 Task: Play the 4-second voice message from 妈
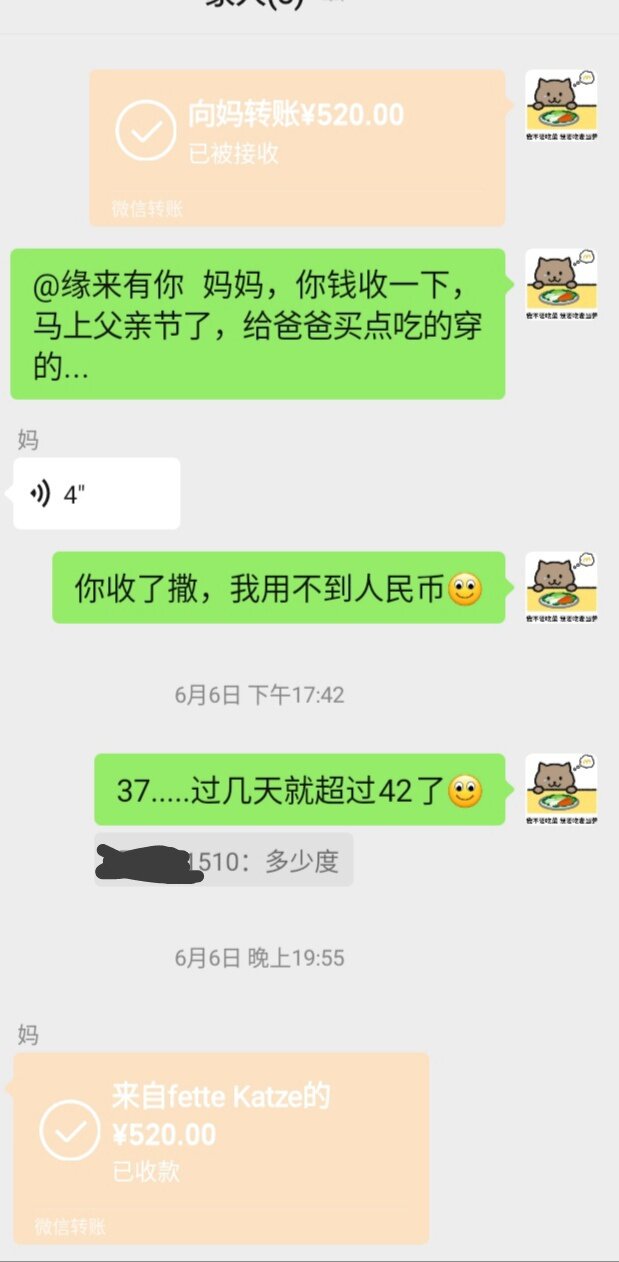tap(97, 494)
